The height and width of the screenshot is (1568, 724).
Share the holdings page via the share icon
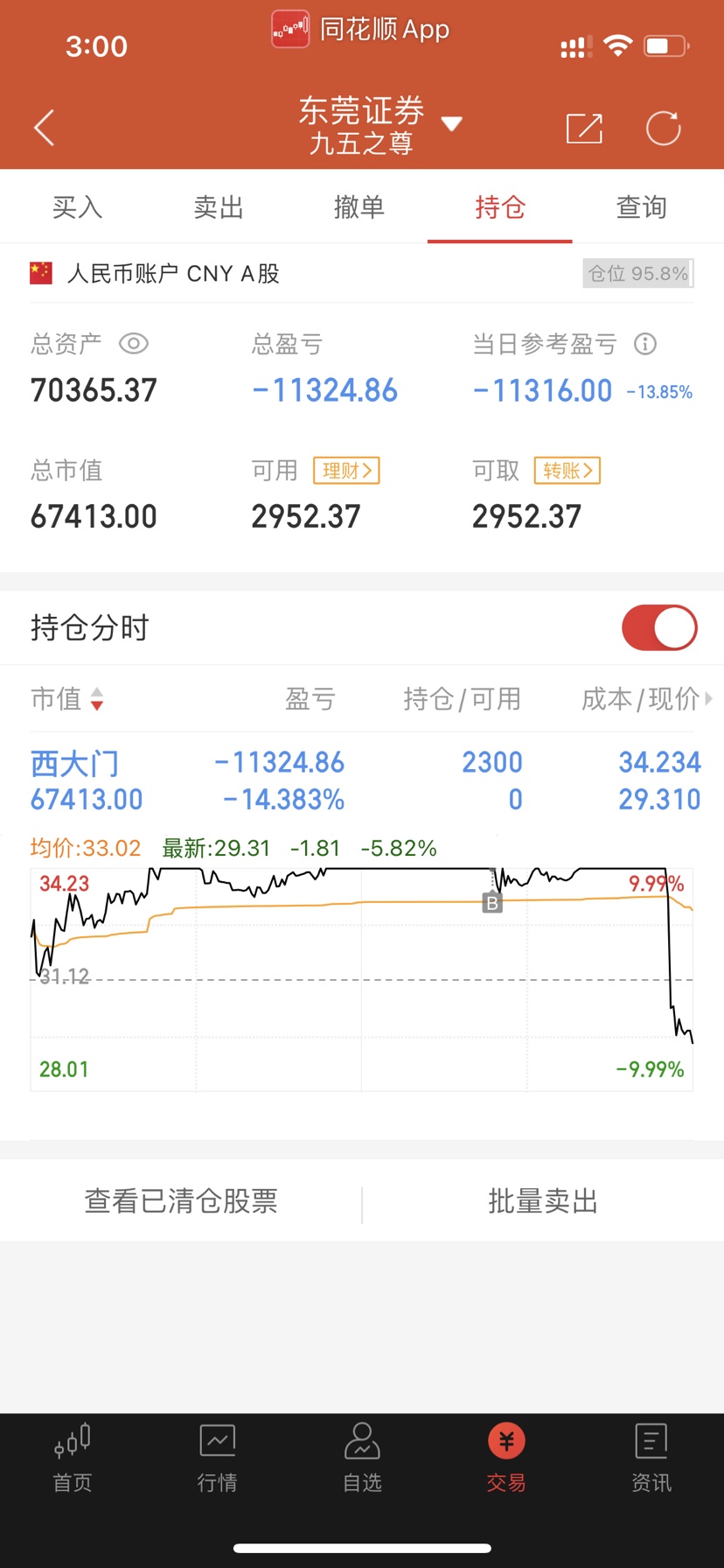click(584, 128)
